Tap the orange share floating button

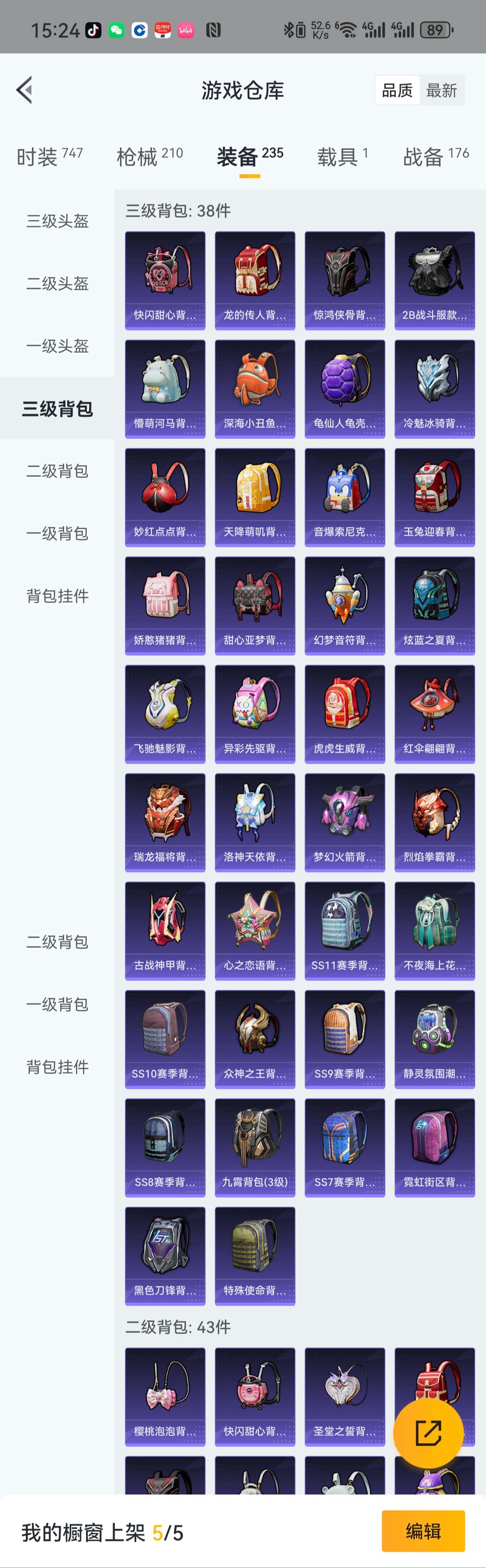pos(428,1433)
